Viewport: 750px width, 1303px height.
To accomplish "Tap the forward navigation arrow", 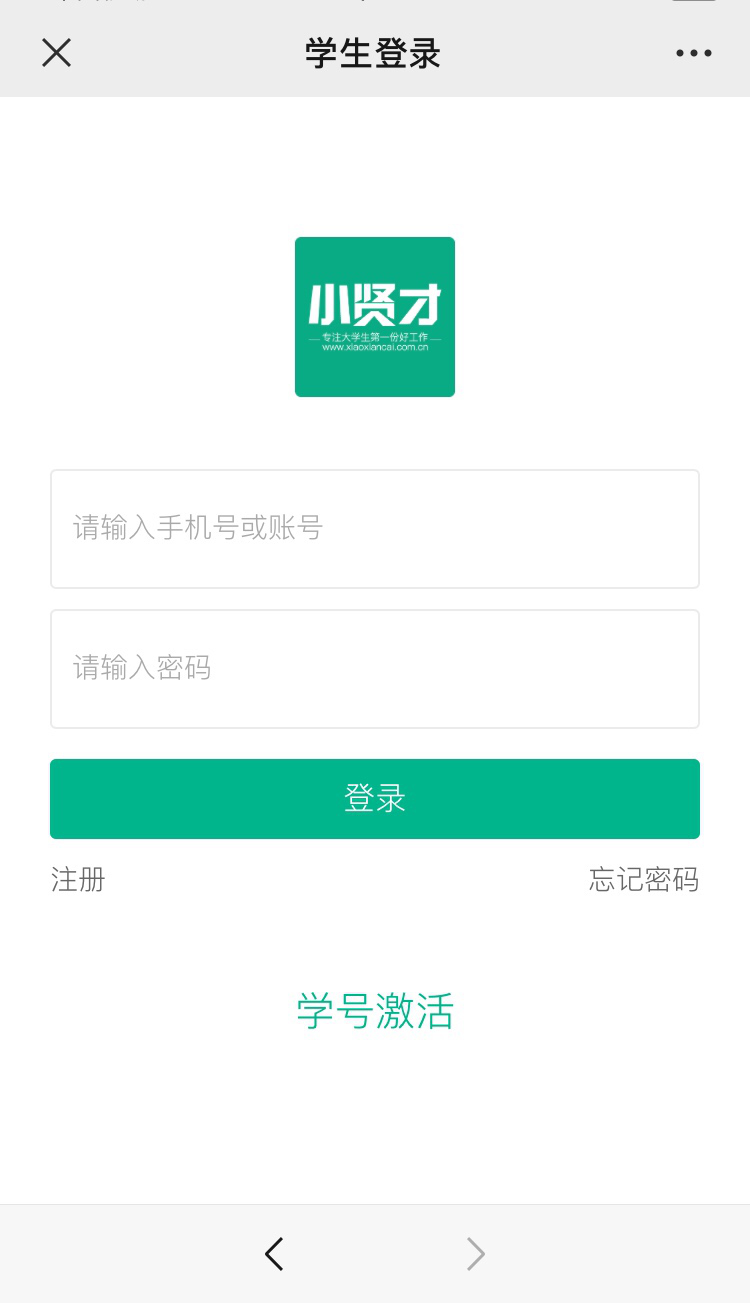I will tap(475, 1253).
